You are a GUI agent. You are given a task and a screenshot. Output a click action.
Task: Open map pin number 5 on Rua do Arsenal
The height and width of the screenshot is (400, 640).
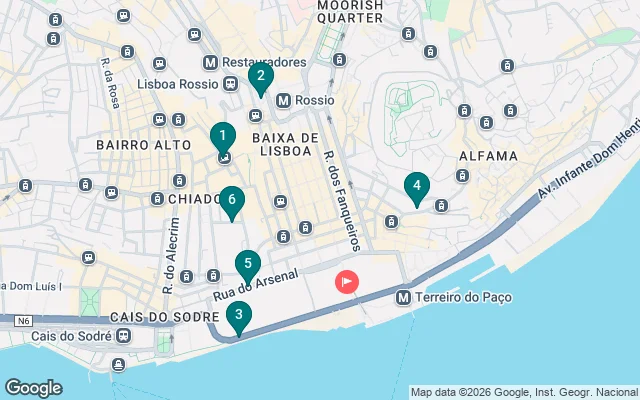247,265
